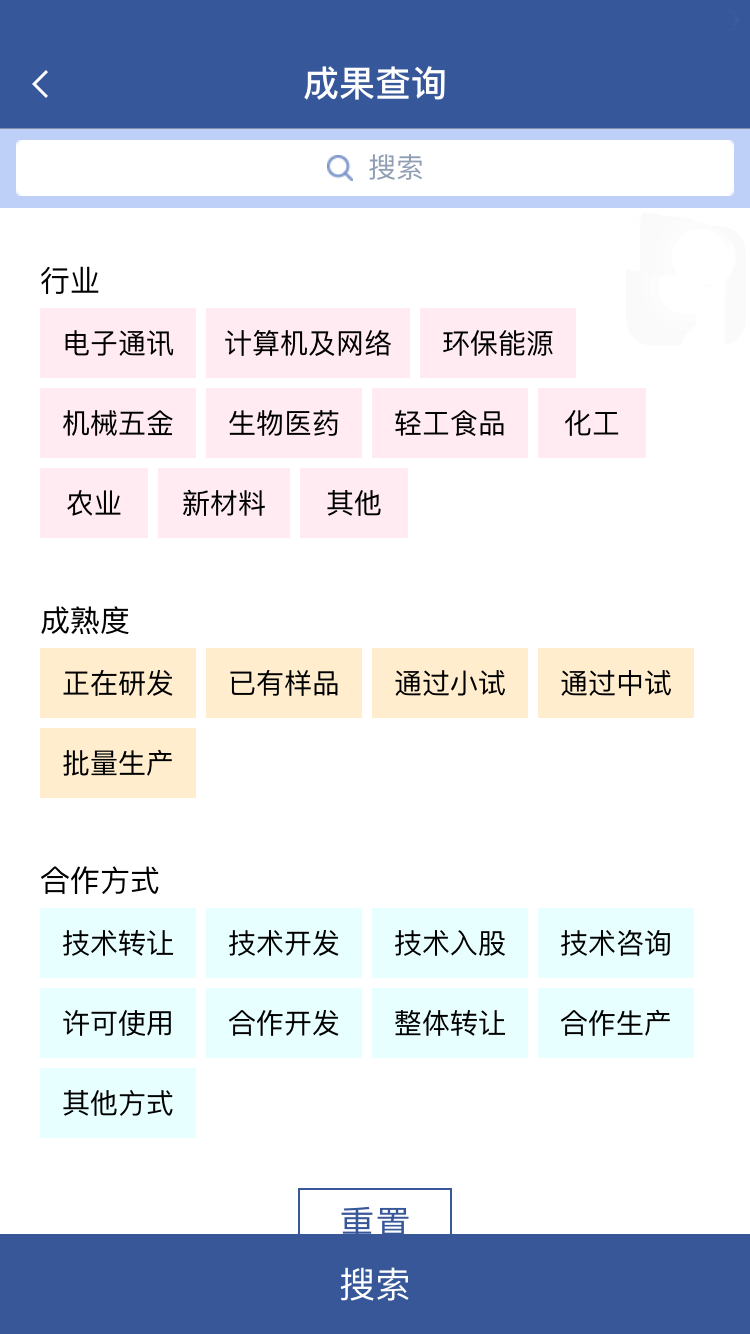Pick 整体转让 under 合作方式
This screenshot has height=1334, width=750.
tap(450, 1023)
